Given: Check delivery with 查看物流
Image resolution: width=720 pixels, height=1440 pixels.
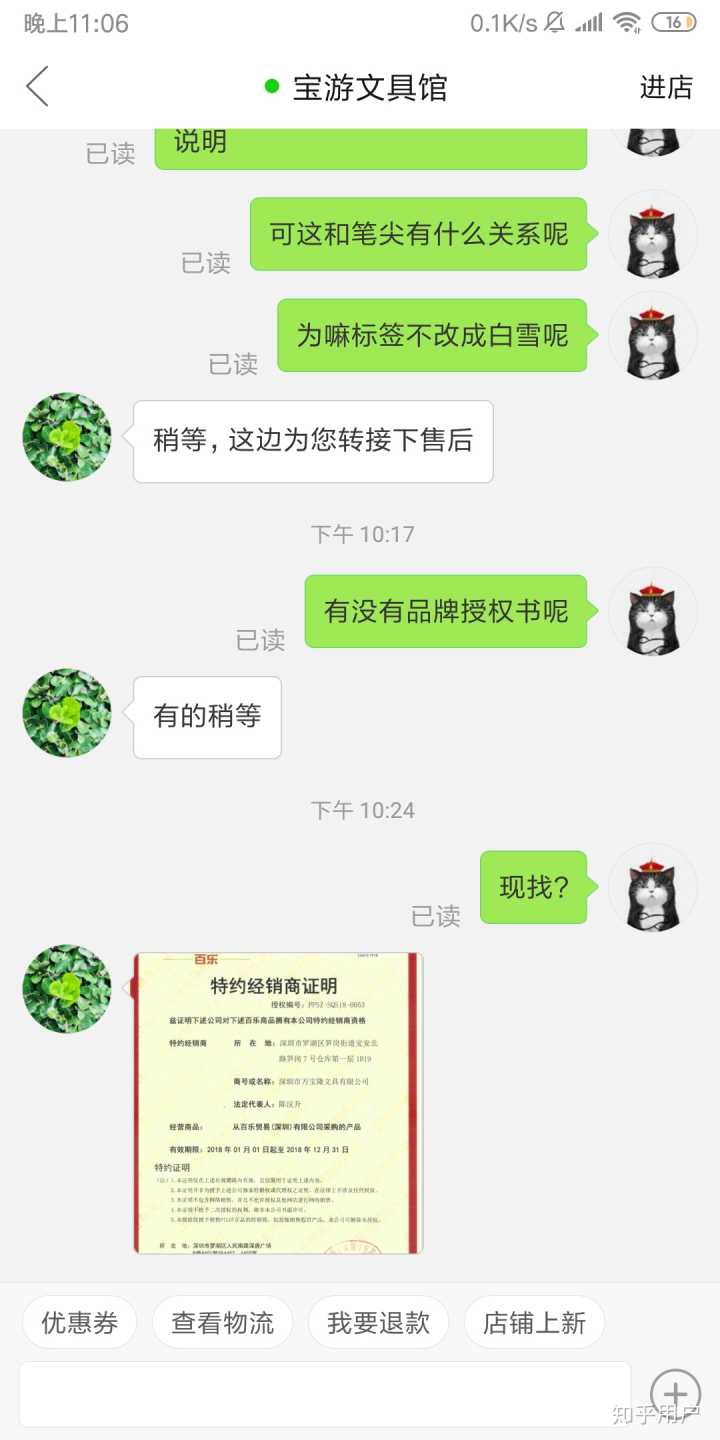Looking at the screenshot, I should 222,1323.
